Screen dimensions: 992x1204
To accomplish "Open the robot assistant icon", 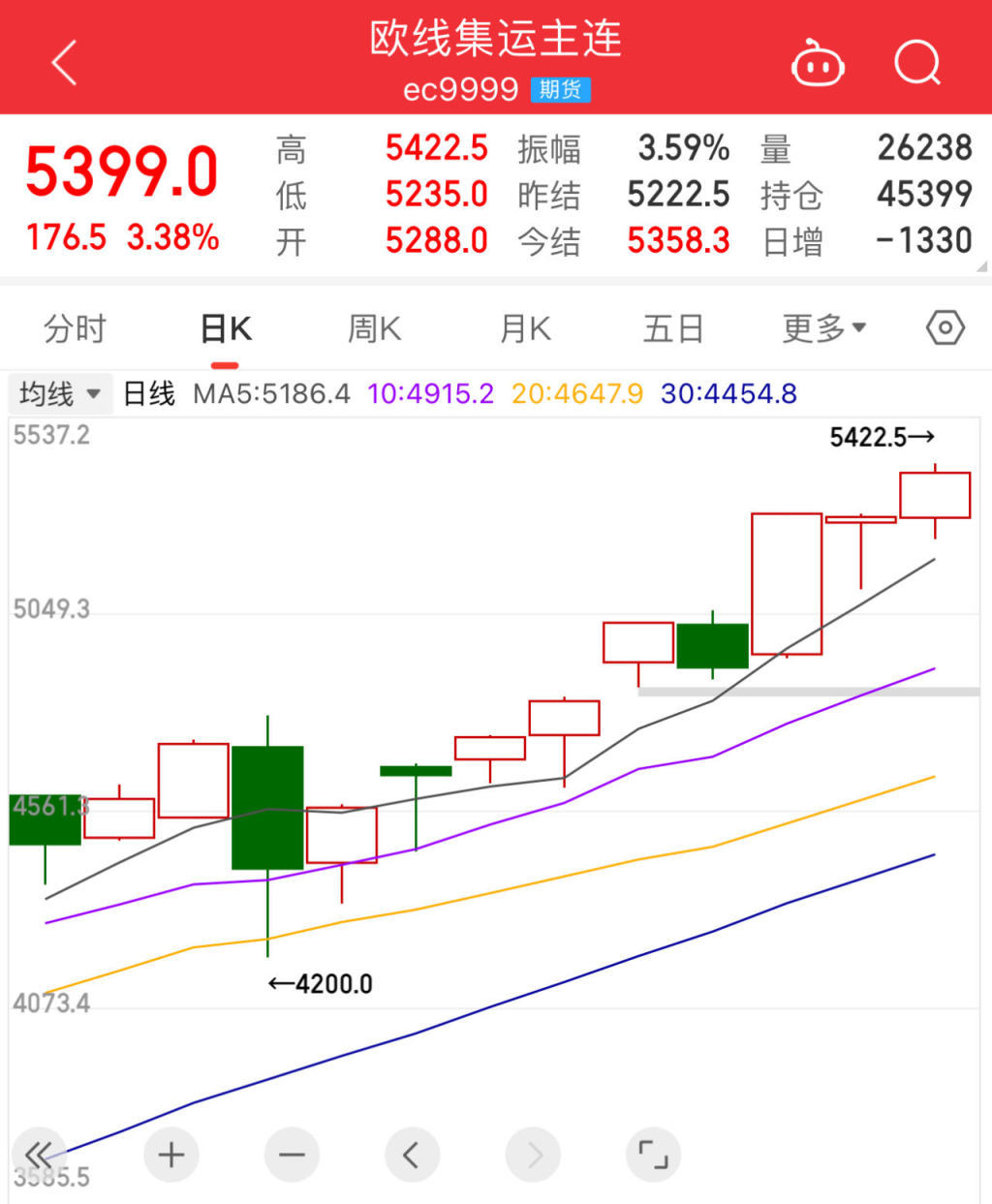I will (817, 62).
